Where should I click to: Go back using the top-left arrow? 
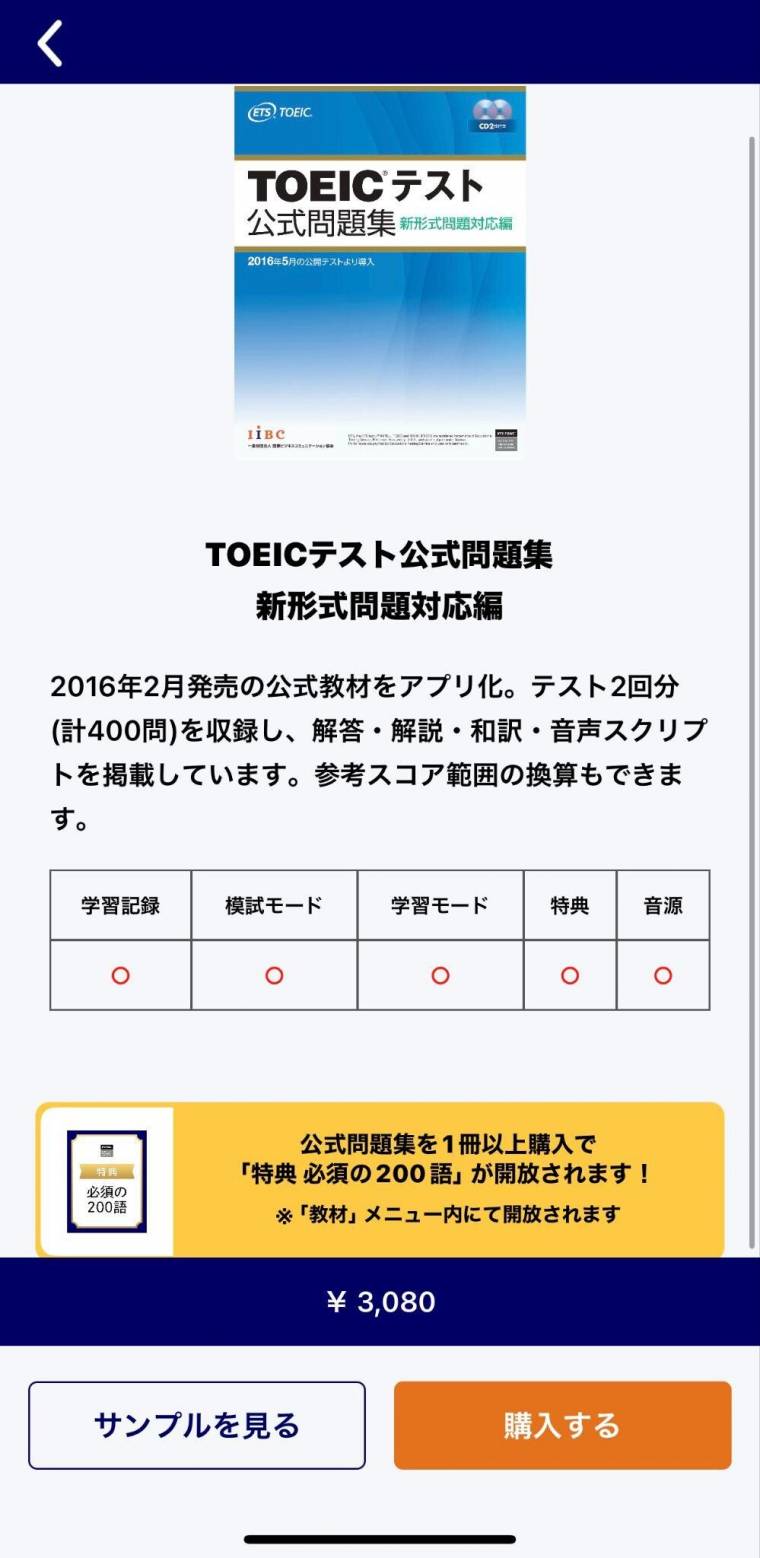click(x=50, y=43)
